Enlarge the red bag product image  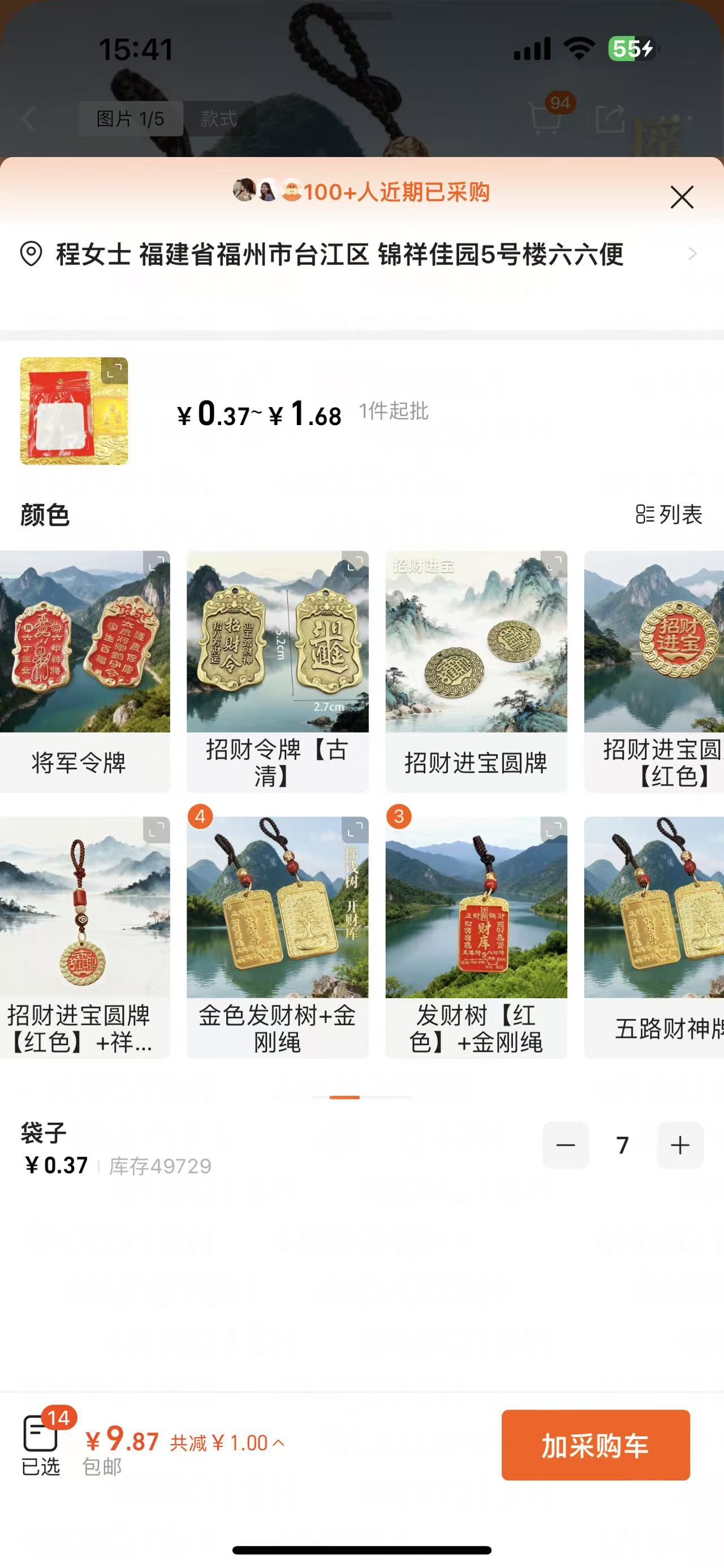(x=74, y=411)
